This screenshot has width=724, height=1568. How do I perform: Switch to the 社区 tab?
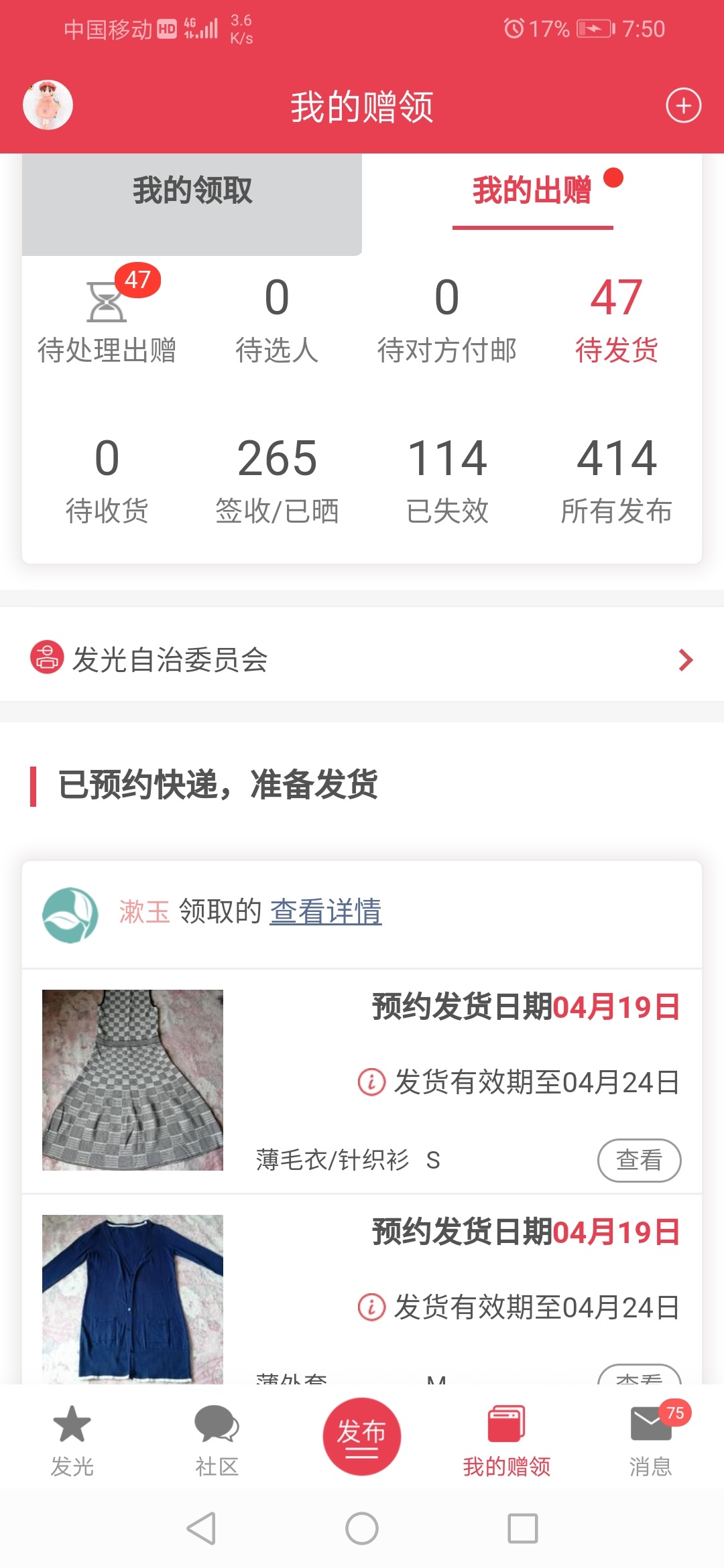click(x=217, y=1437)
